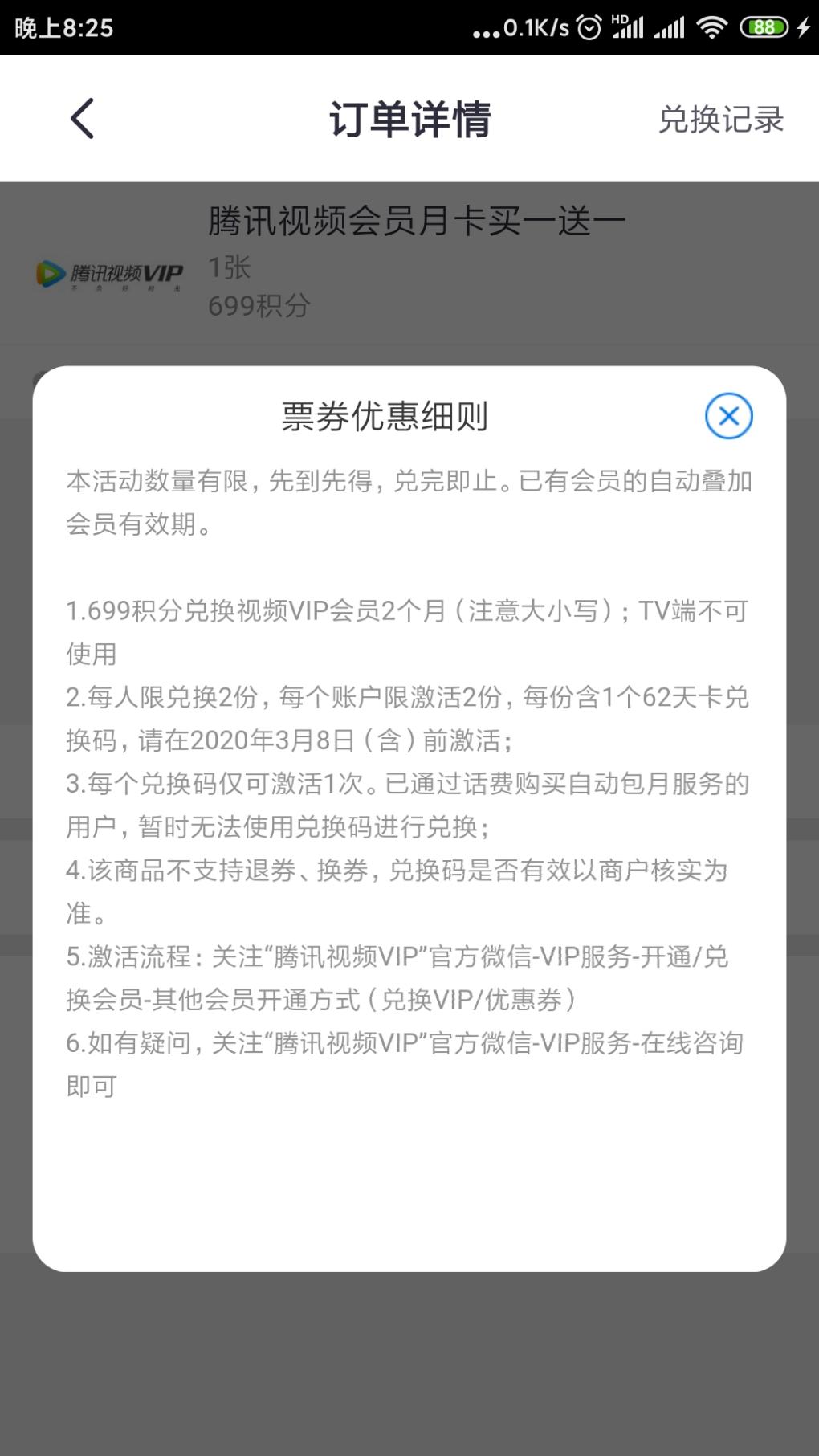Open 兑换记录 history
This screenshot has width=819, height=1456.
click(720, 120)
